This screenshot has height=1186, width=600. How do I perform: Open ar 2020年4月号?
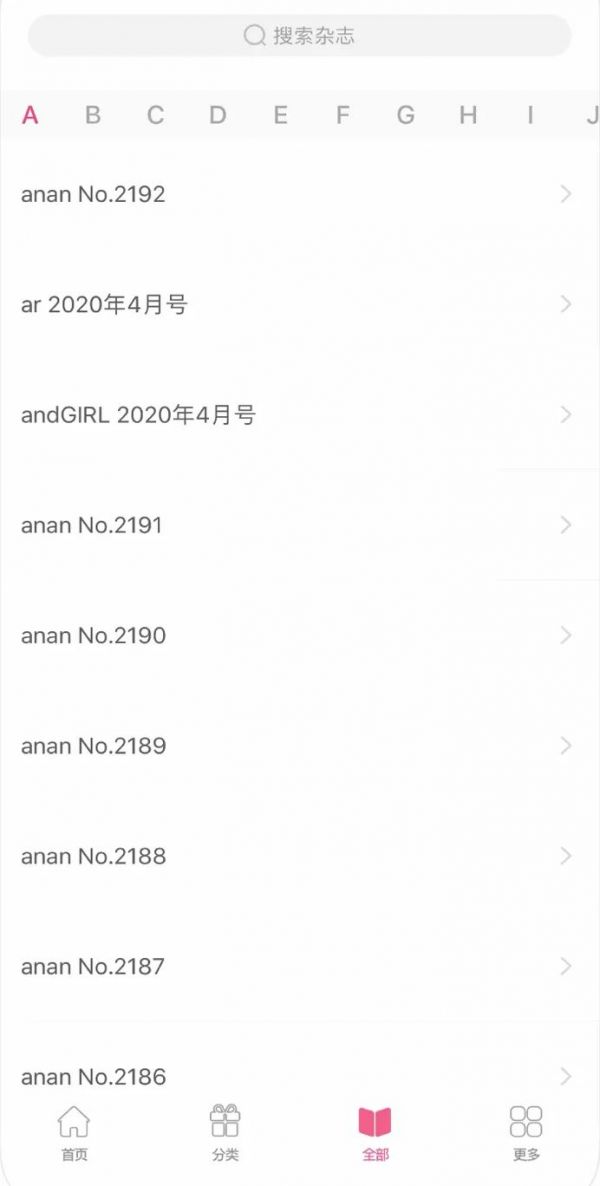coord(300,305)
